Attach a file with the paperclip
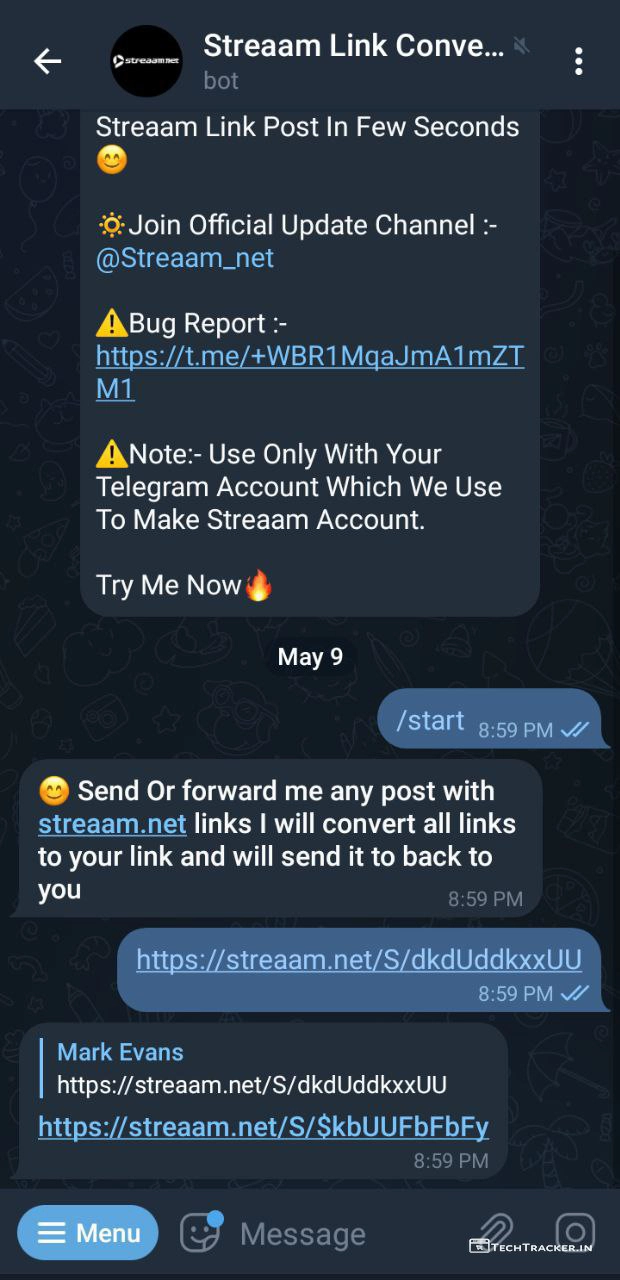Viewport: 620px width, 1280px height. click(x=496, y=1232)
